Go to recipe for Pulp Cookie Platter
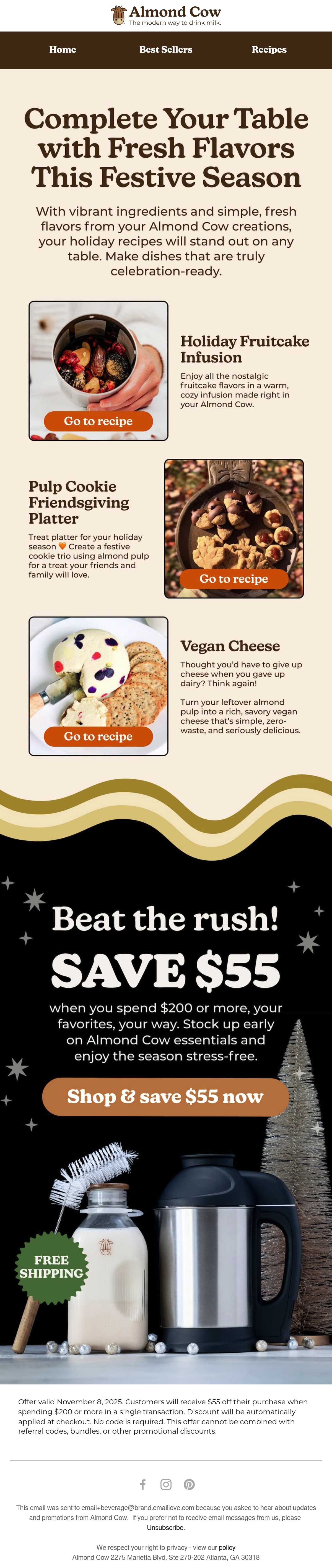This screenshot has height=1568, width=332. [234, 578]
